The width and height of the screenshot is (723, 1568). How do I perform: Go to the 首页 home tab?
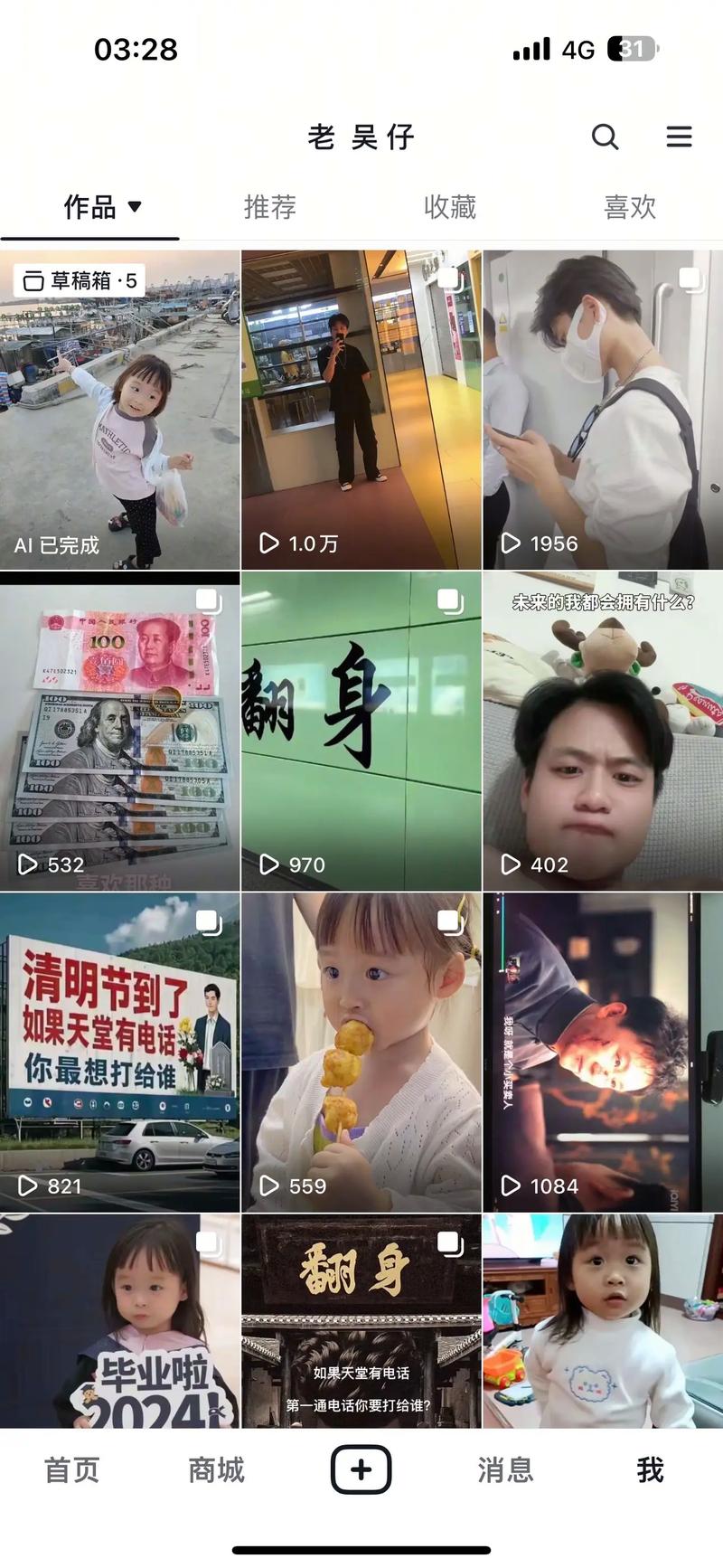coord(72,1469)
